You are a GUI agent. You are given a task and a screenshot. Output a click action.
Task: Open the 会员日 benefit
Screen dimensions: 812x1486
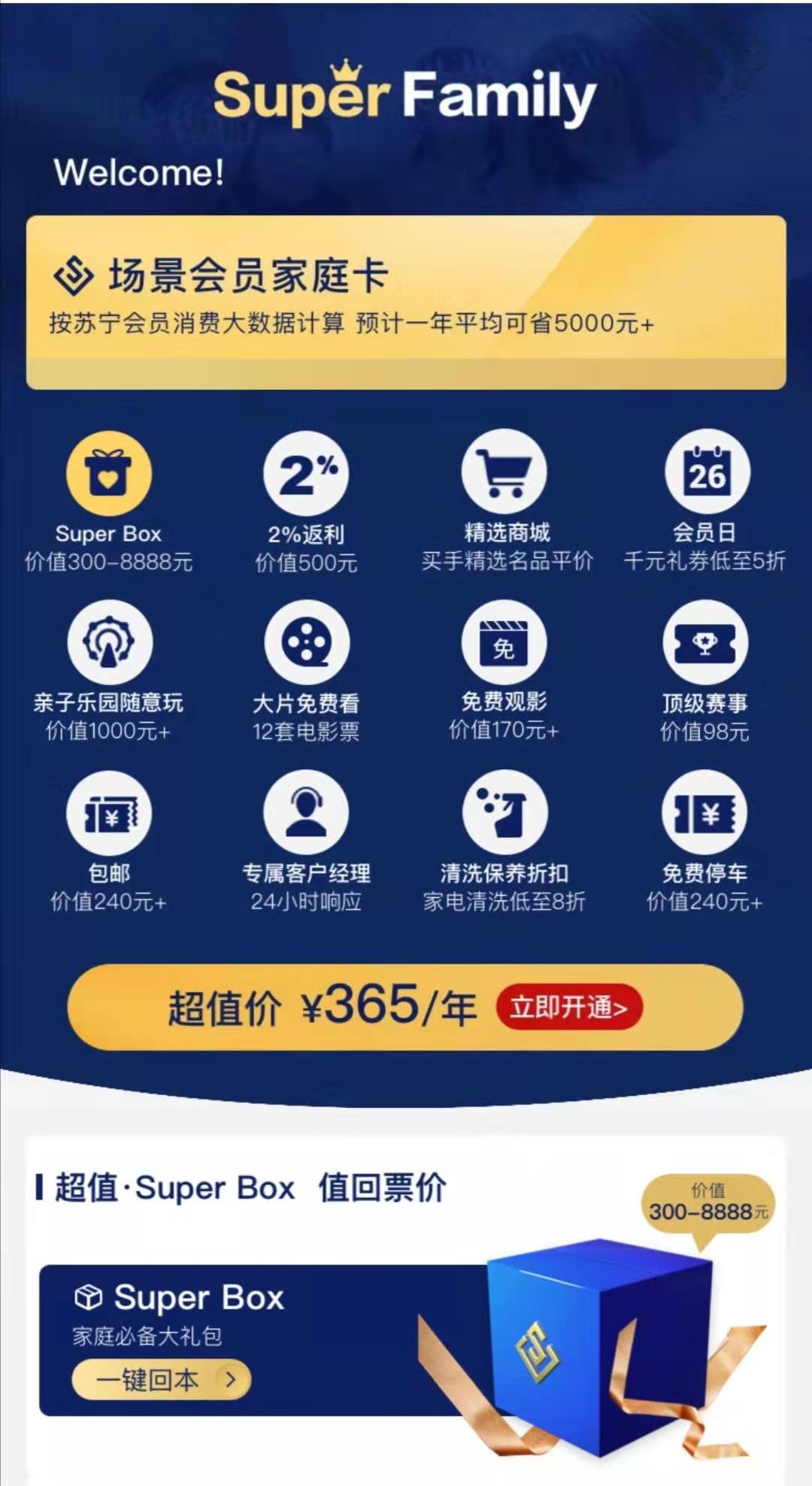tap(707, 472)
